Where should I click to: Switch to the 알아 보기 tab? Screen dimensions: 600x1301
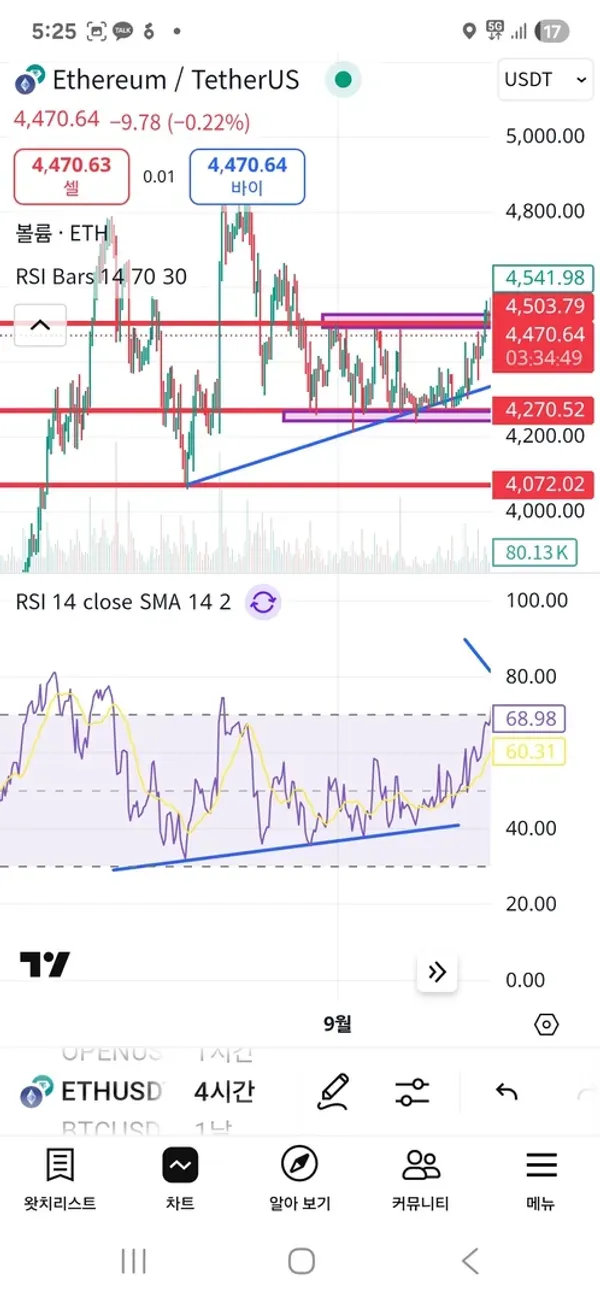(299, 1178)
